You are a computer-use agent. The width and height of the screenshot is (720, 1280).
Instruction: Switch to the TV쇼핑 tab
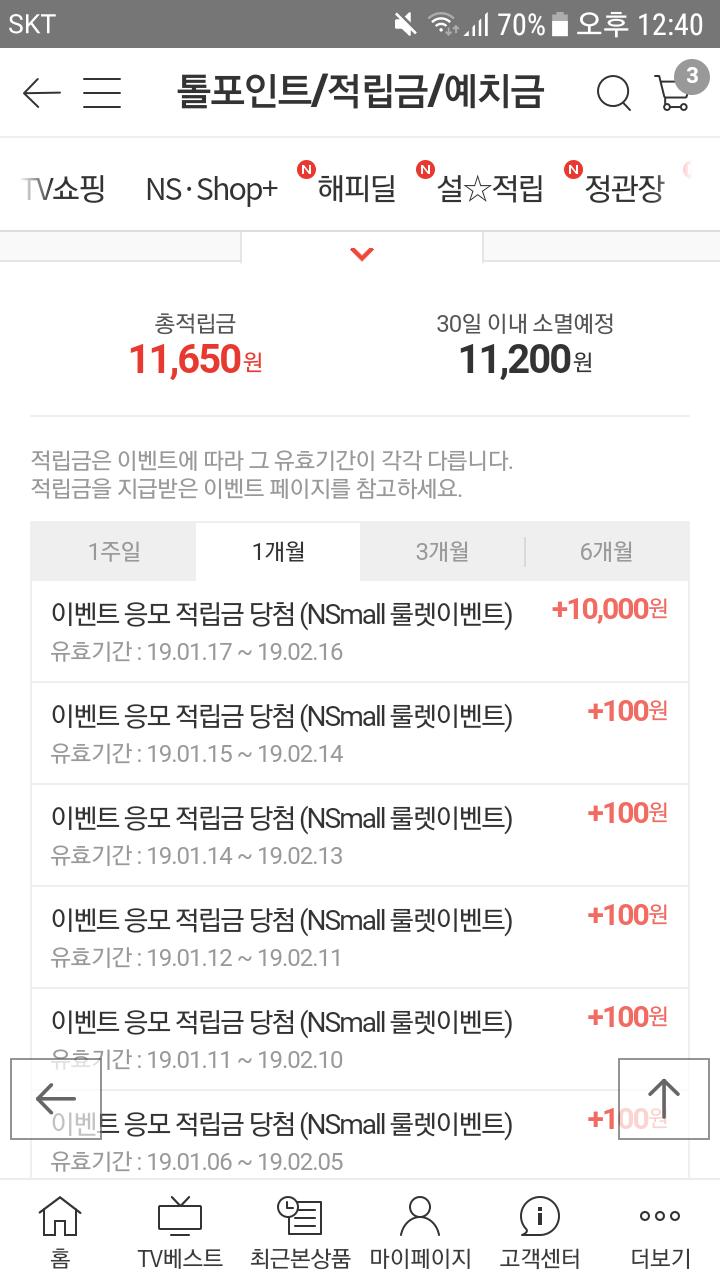(64, 188)
